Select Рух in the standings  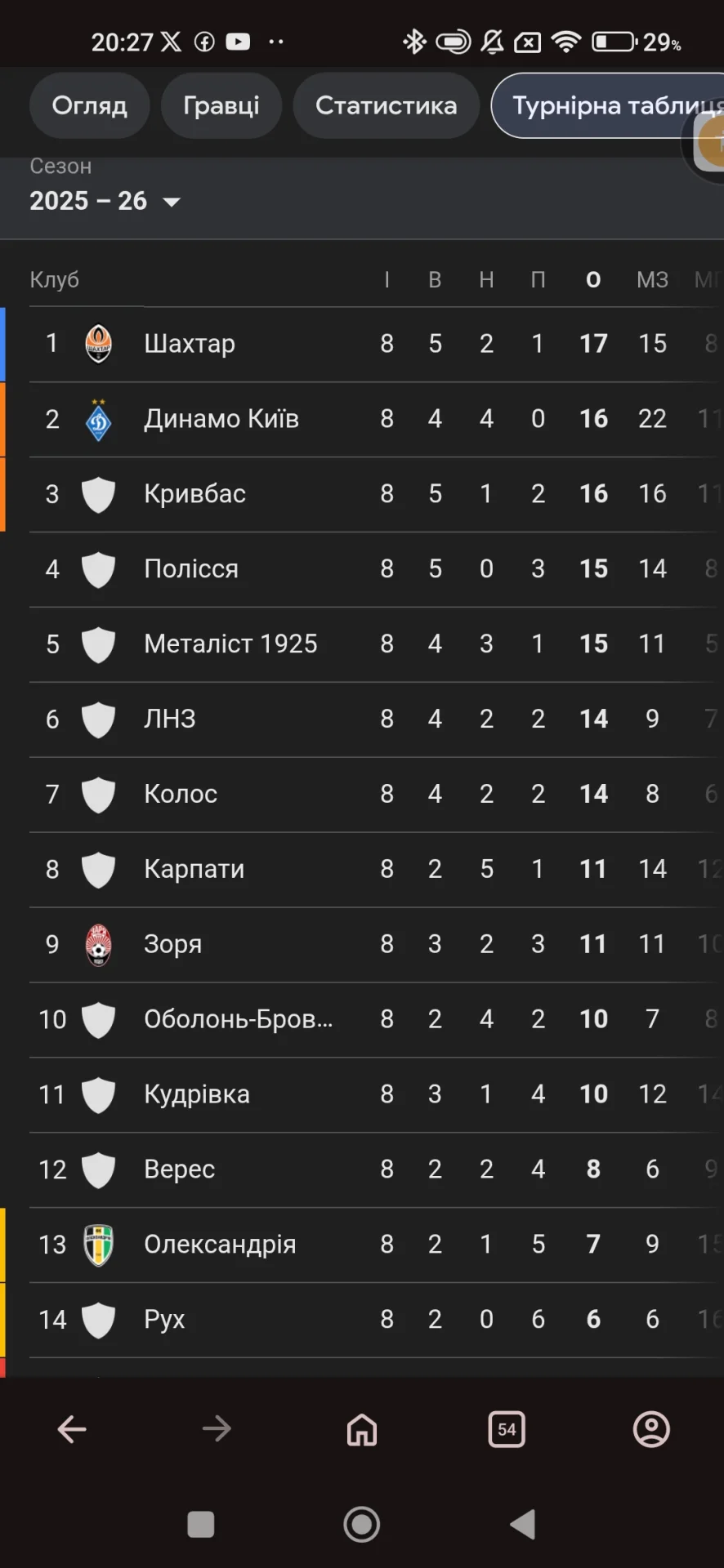coord(164,1320)
